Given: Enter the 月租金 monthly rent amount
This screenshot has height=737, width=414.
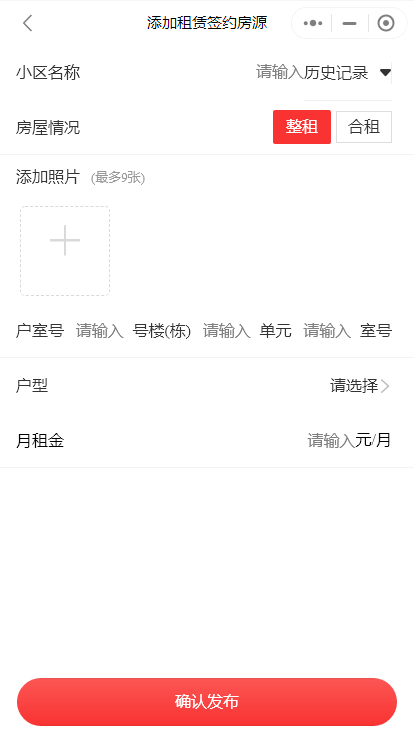Looking at the screenshot, I should [331, 440].
